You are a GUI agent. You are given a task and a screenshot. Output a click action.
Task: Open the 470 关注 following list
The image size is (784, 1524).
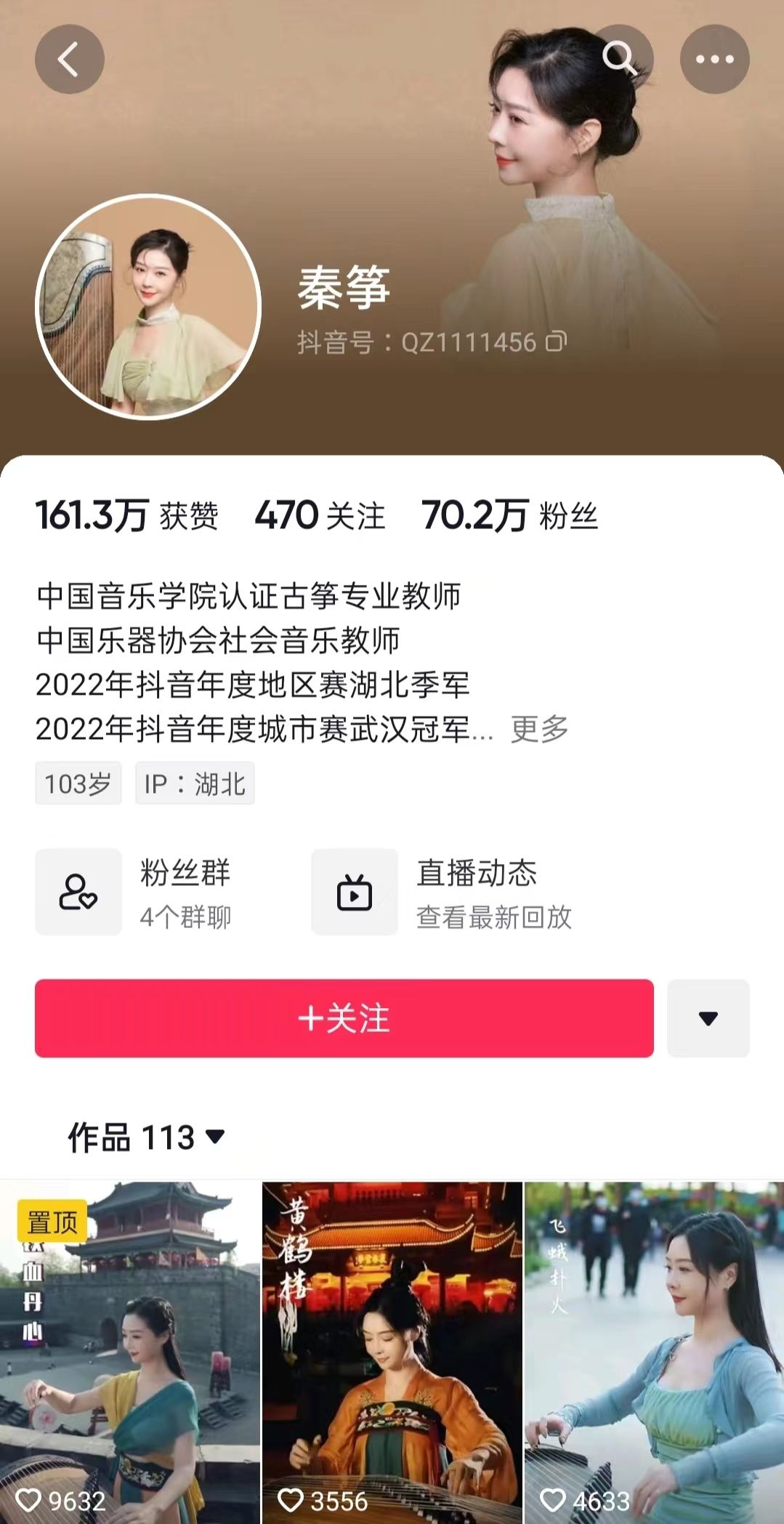(320, 515)
